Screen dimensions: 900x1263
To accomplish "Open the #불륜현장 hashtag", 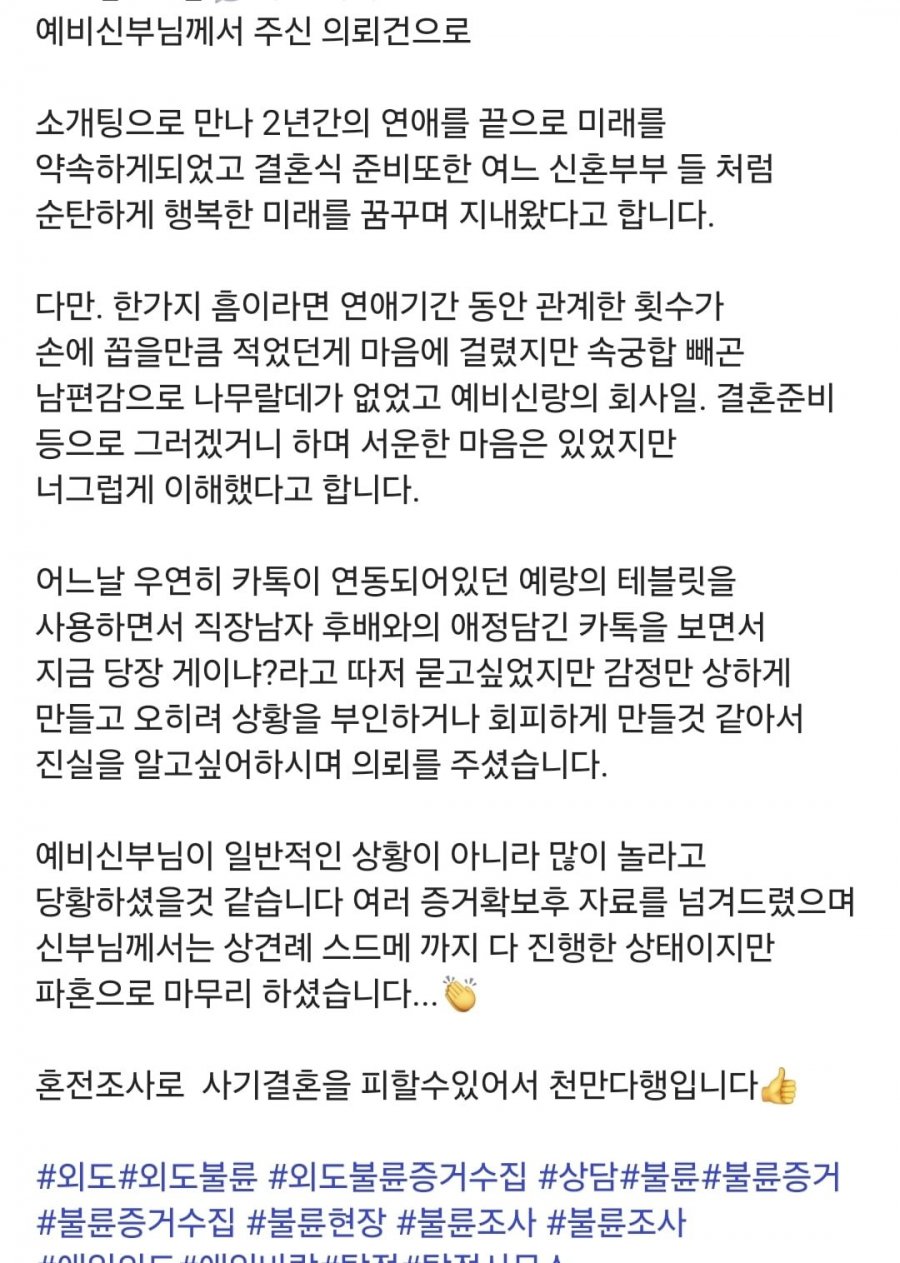I will point(314,1222).
